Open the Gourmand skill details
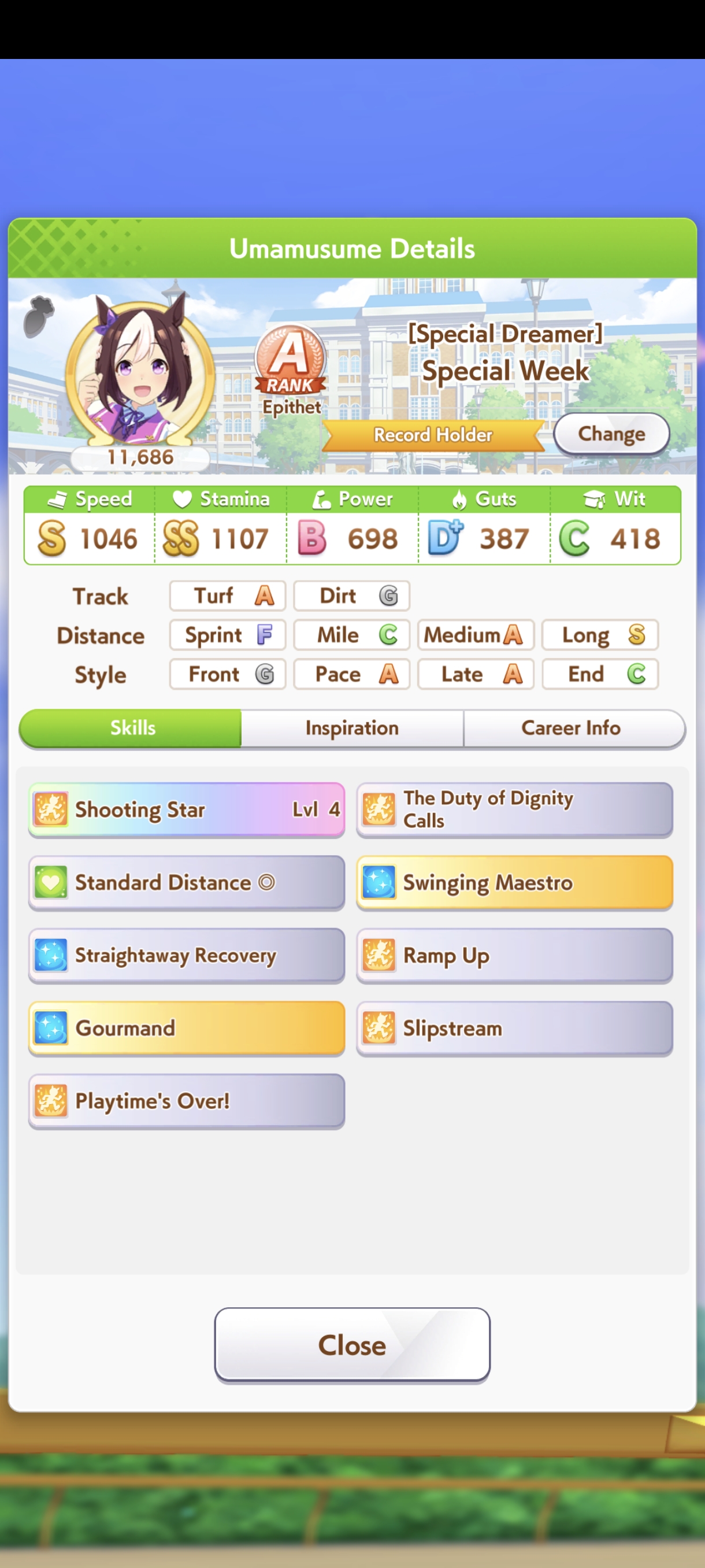705x1568 pixels. (x=187, y=1029)
